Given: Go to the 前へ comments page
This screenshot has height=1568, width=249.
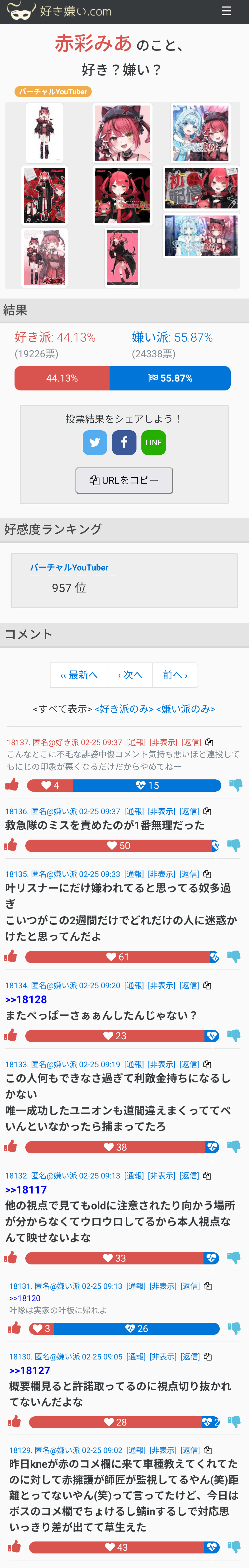Looking at the screenshot, I should click(175, 675).
